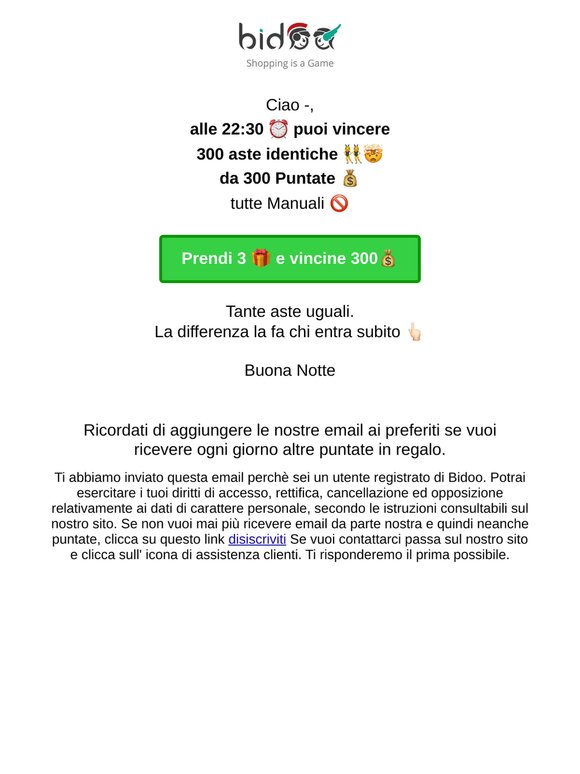Open the disiscriviti unsubscribe link
Image resolution: width=580 pixels, height=774 pixels.
257,539
